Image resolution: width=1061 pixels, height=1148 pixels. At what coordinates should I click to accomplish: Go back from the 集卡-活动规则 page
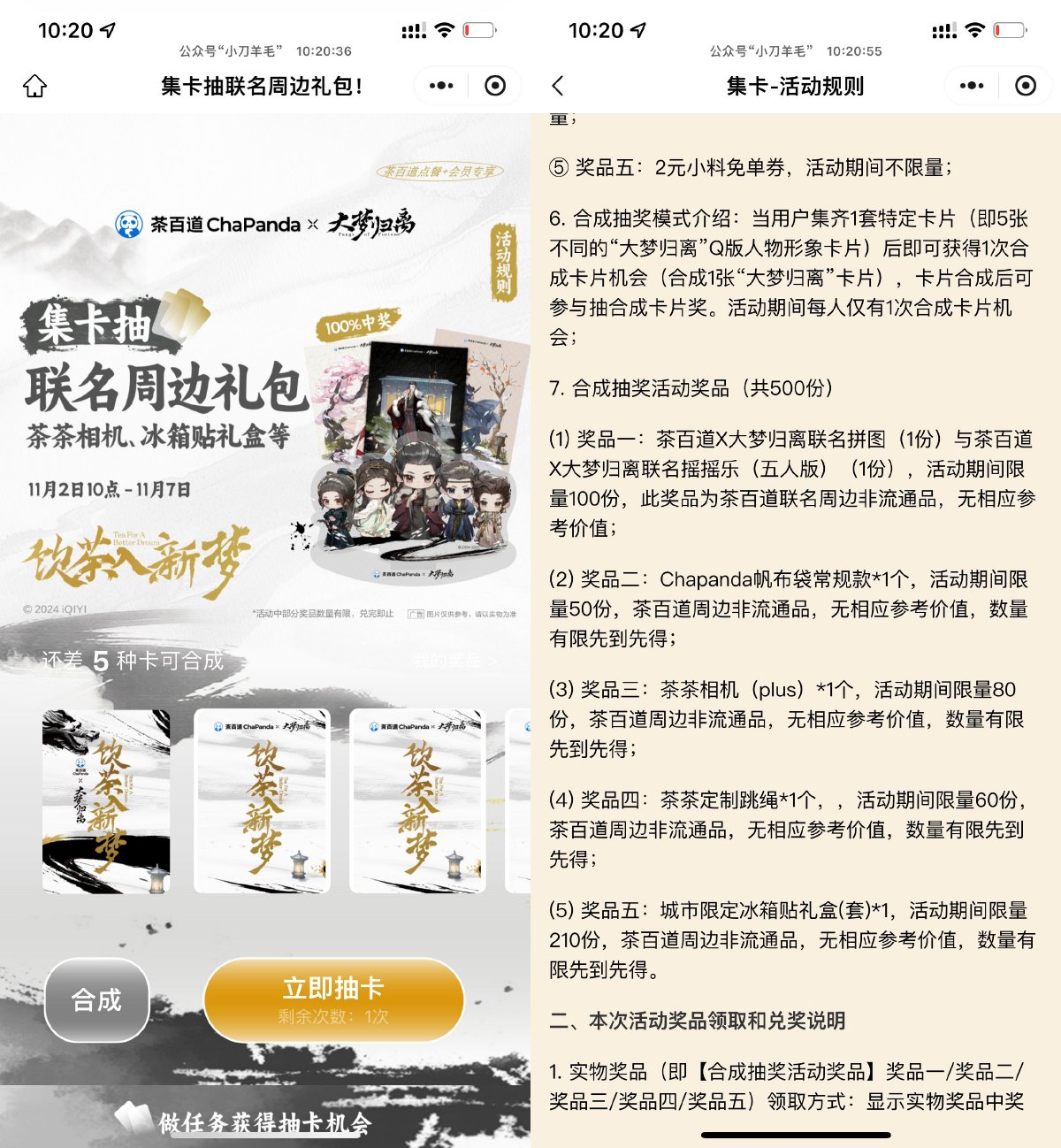(x=557, y=86)
